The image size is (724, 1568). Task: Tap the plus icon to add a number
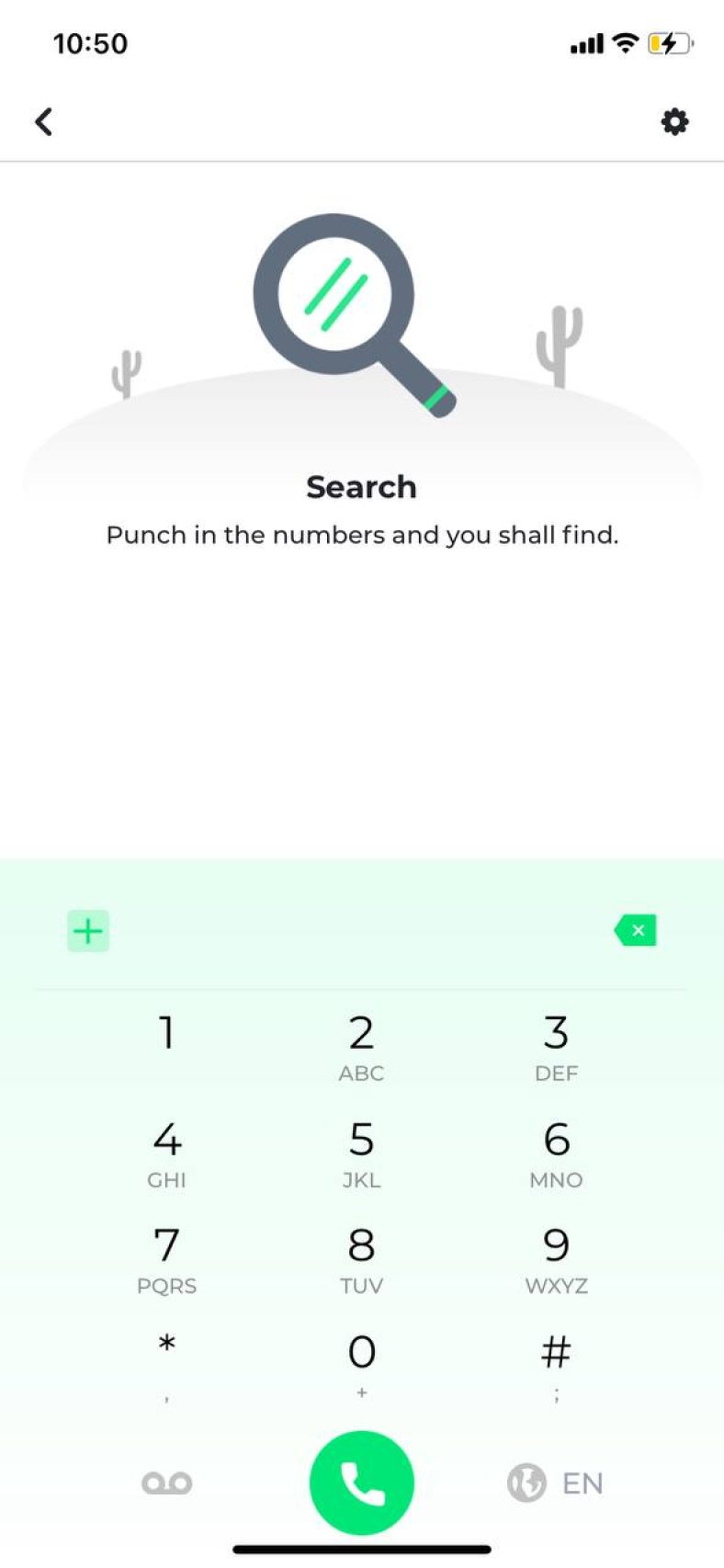tap(87, 930)
